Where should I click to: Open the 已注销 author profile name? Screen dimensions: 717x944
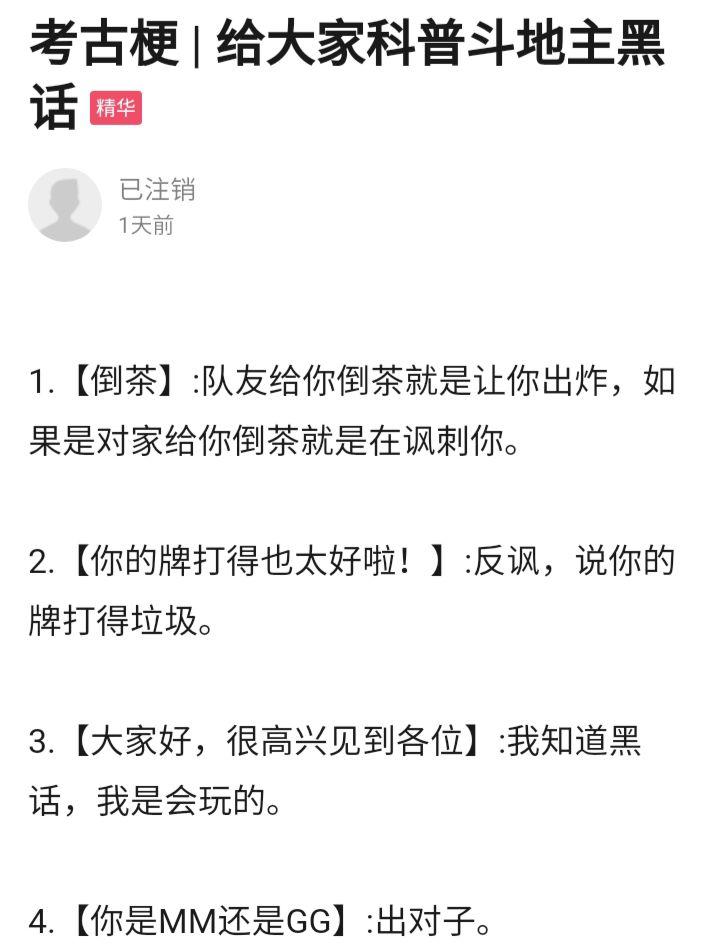(157, 190)
